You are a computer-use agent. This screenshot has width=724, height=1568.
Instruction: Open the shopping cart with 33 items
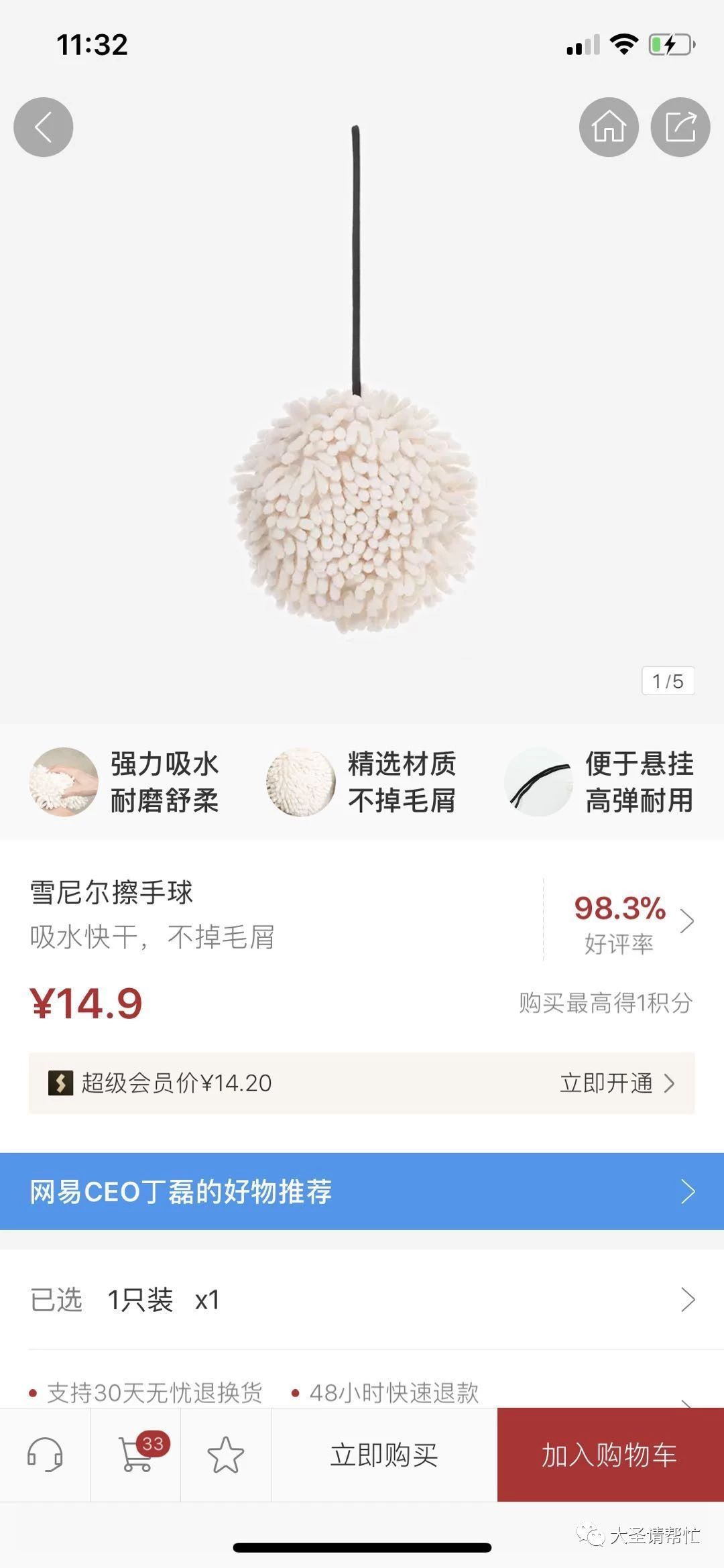point(136,1455)
